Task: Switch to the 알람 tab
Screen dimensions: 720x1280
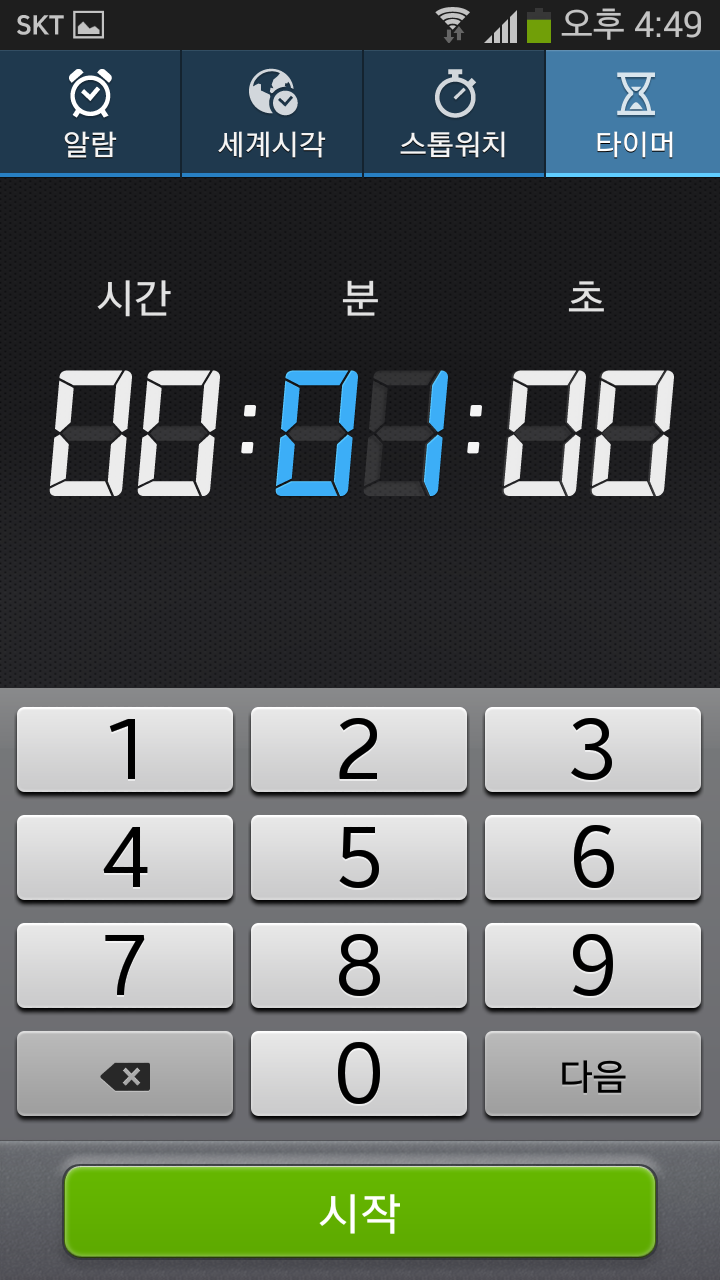Action: pos(90,113)
